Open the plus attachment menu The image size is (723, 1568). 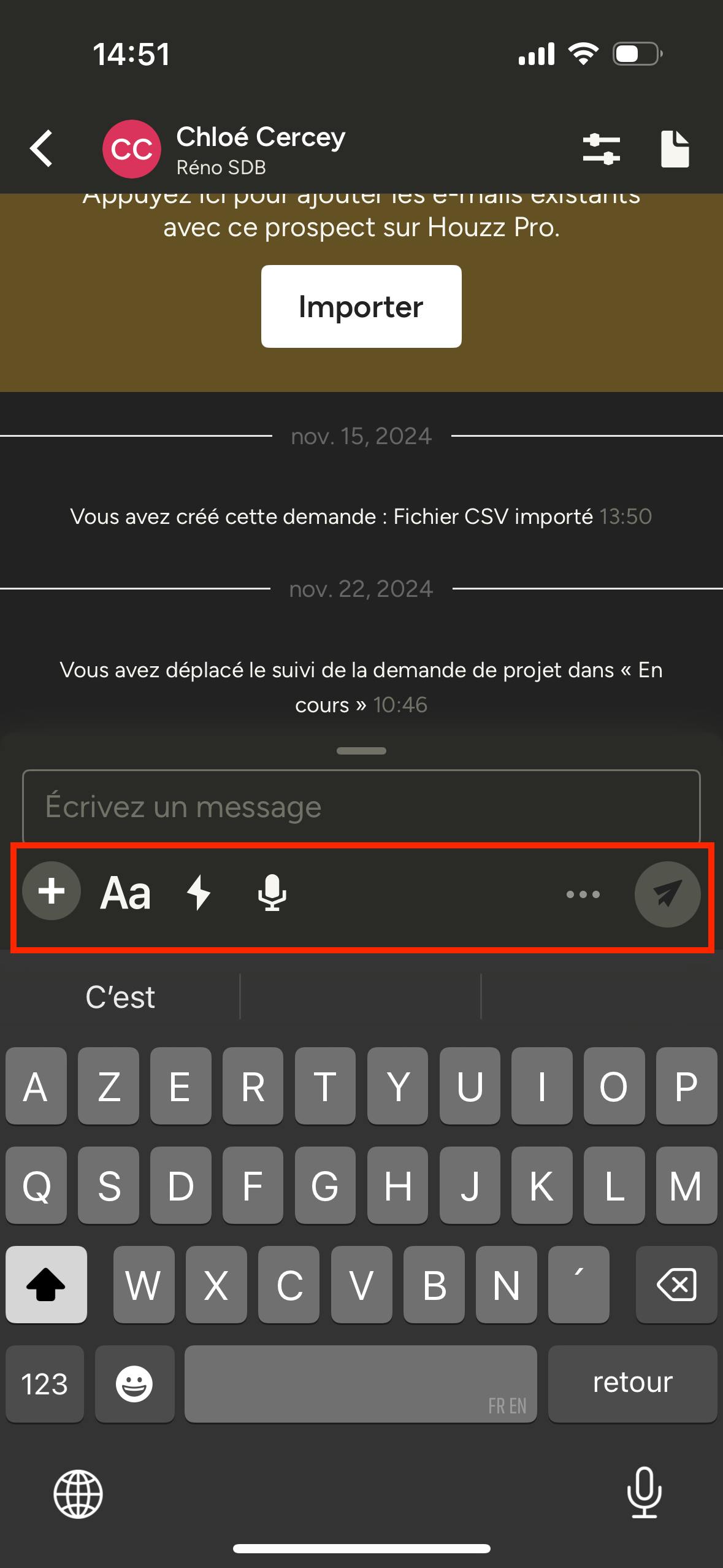coord(52,891)
